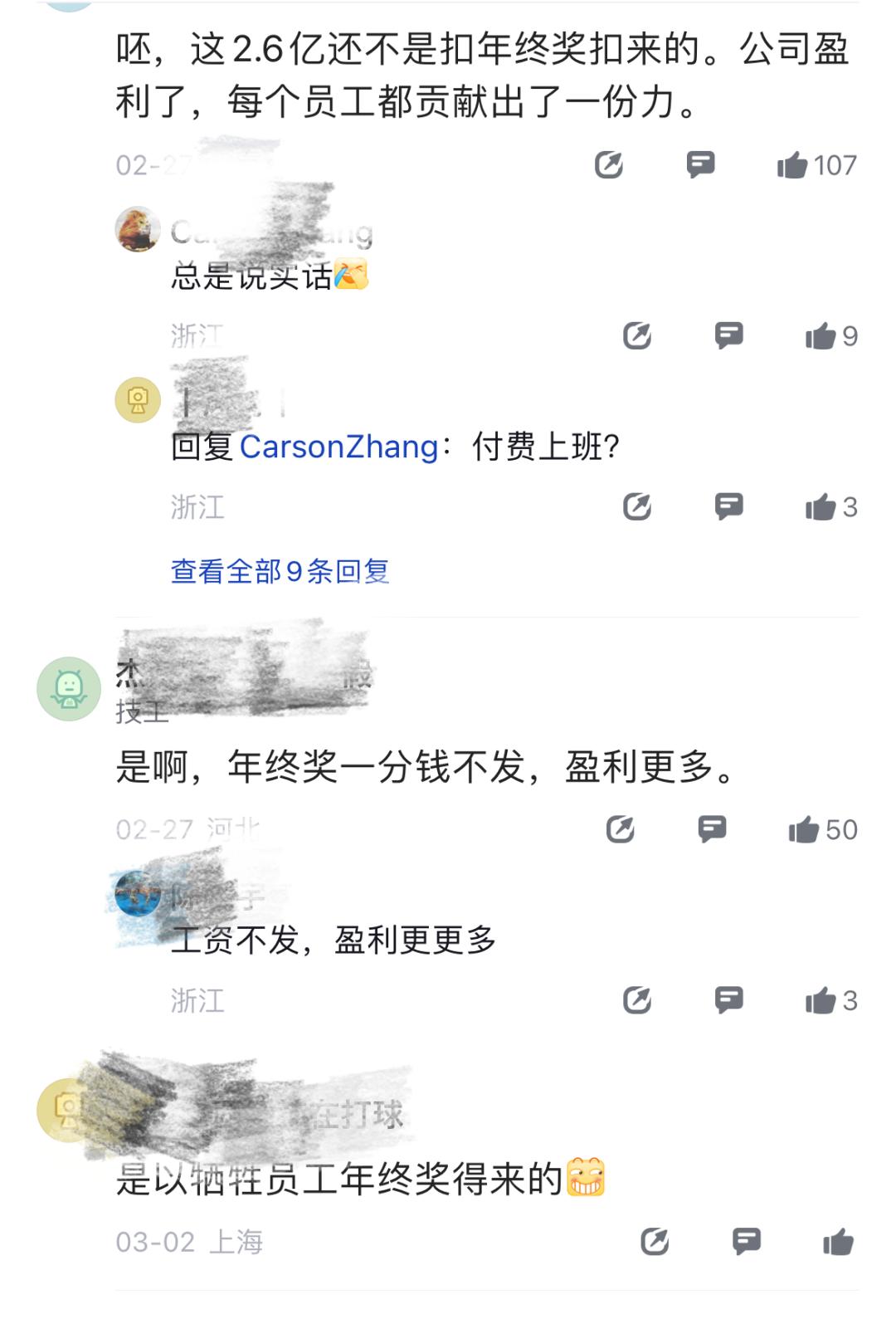The width and height of the screenshot is (896, 1319).
Task: Like the comment with 107 likes
Action: 792,165
